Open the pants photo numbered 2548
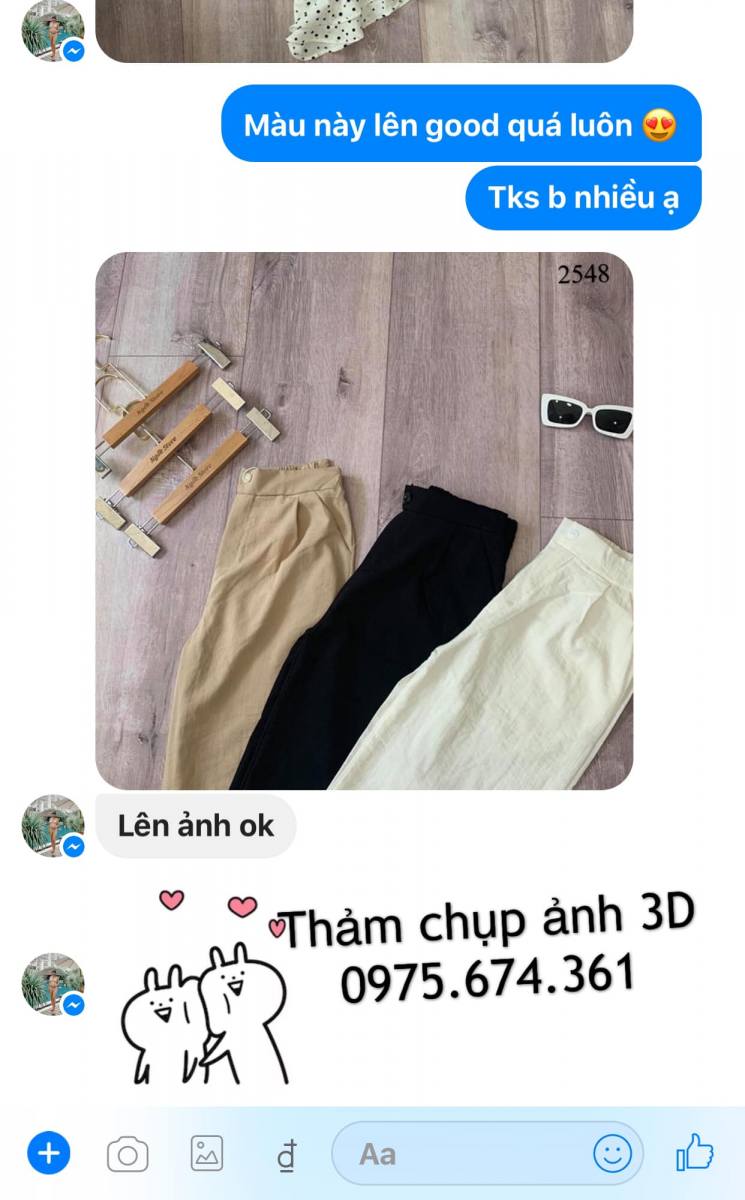This screenshot has width=745, height=1200. pyautogui.click(x=364, y=521)
